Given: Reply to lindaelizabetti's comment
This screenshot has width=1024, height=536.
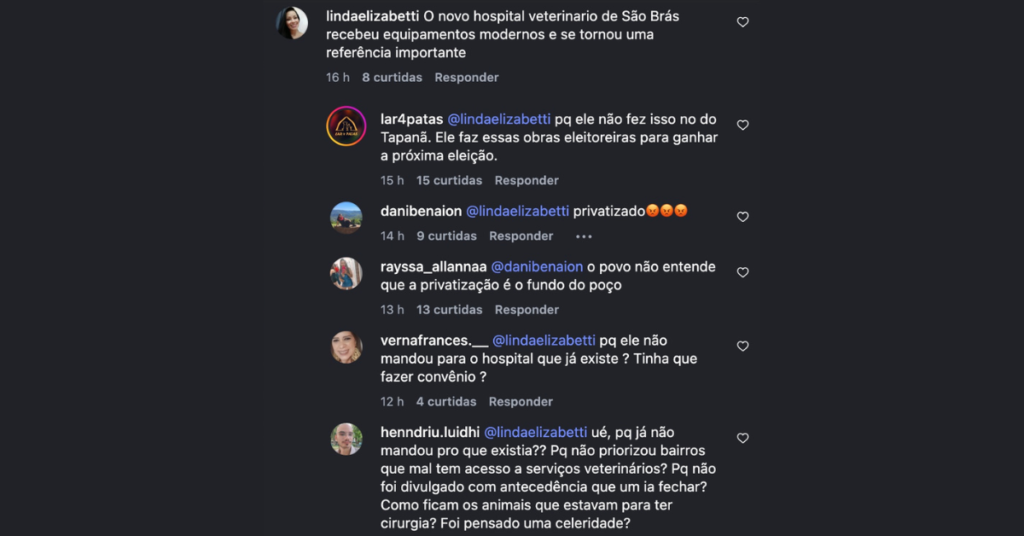Looking at the screenshot, I should [x=466, y=77].
